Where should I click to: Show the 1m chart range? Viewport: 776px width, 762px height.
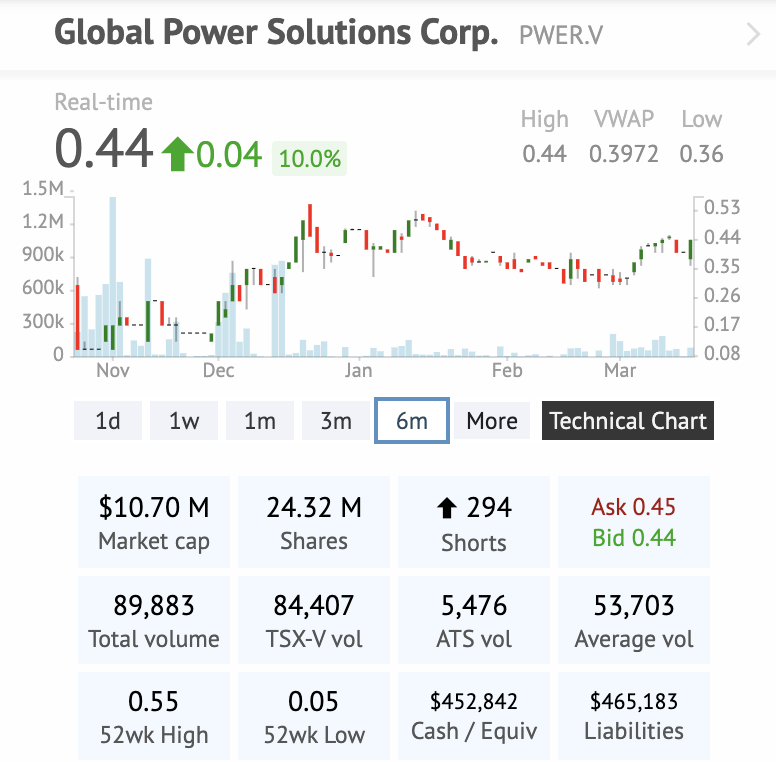(260, 421)
